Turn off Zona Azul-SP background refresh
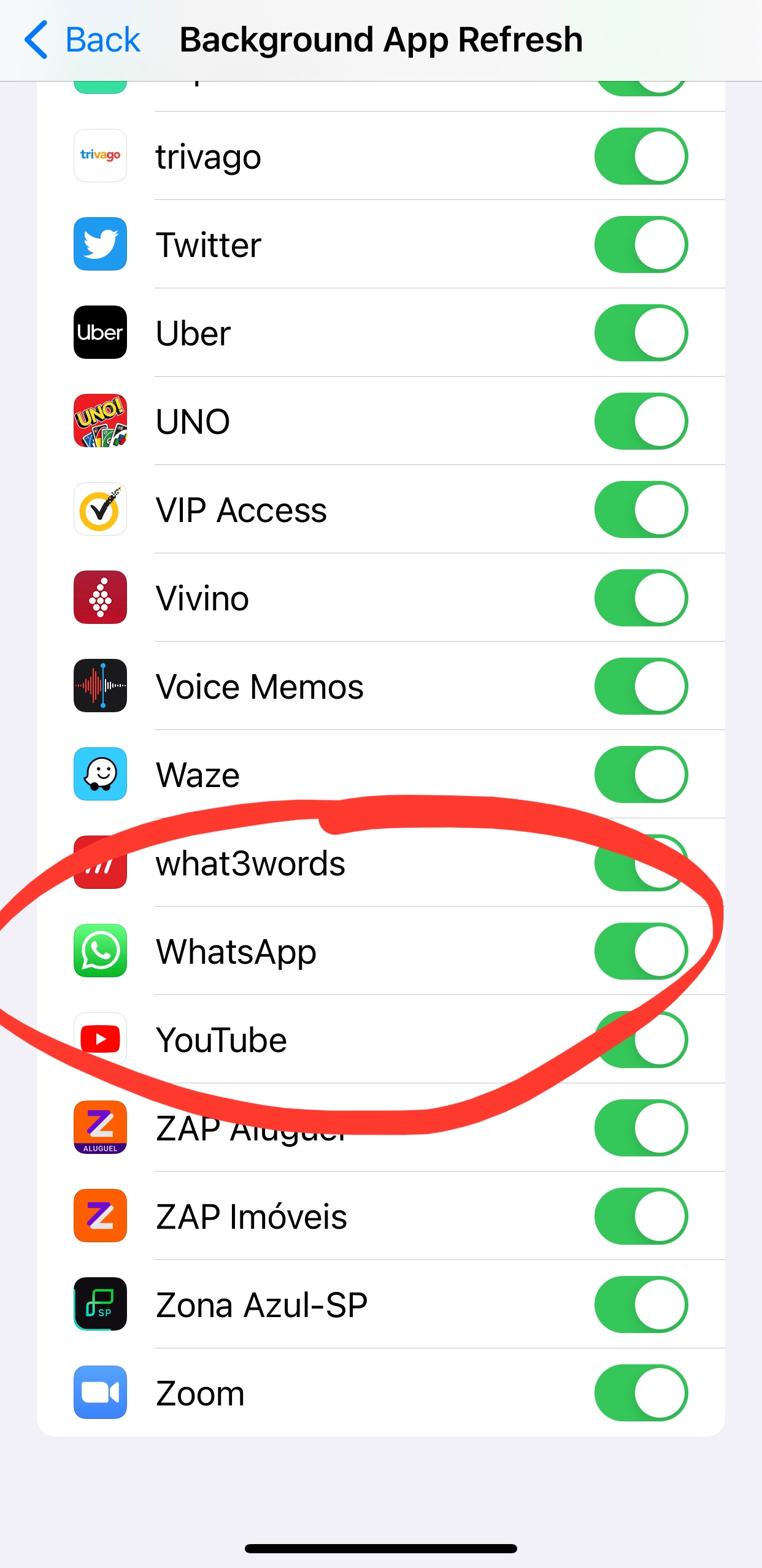The image size is (762, 1568). click(x=641, y=1304)
